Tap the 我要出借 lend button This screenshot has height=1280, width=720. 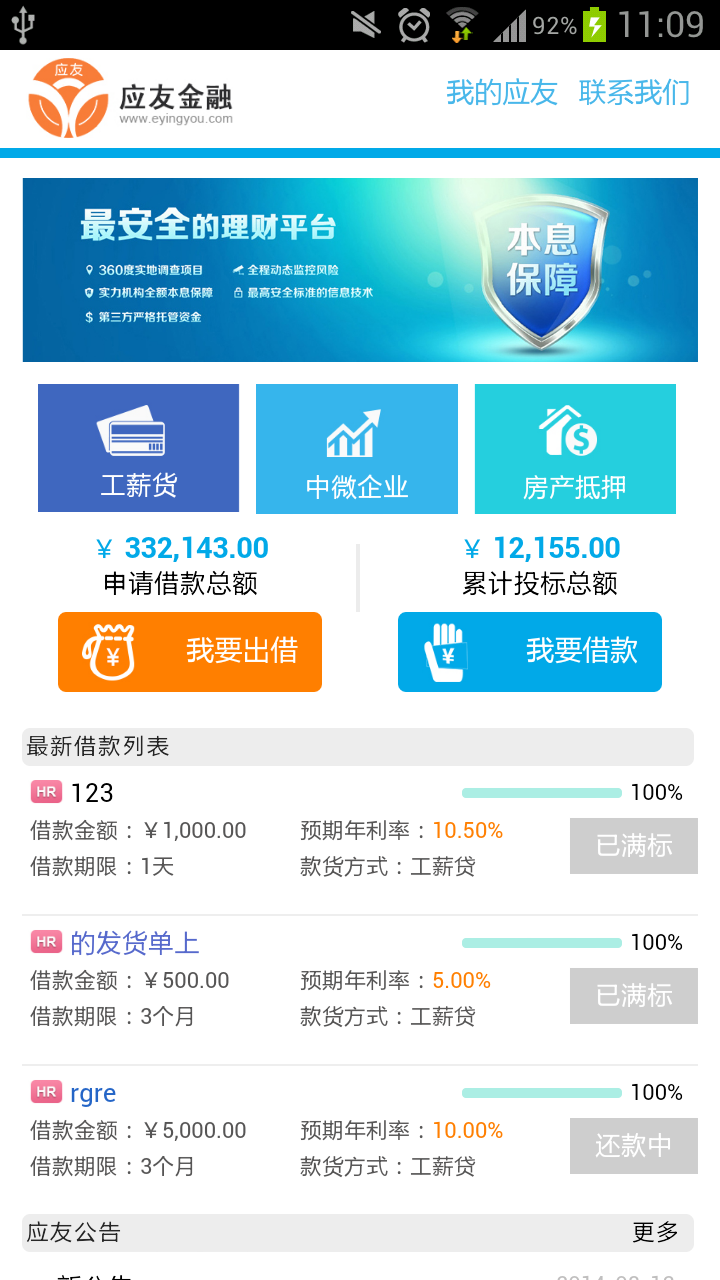tap(190, 652)
